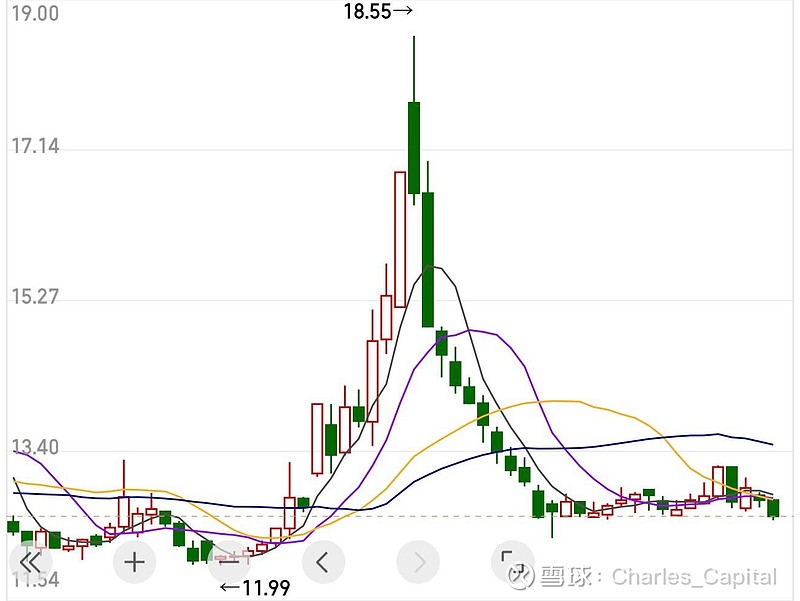The height and width of the screenshot is (601, 800).
Task: Move the chart to later dates
Action: [418, 562]
